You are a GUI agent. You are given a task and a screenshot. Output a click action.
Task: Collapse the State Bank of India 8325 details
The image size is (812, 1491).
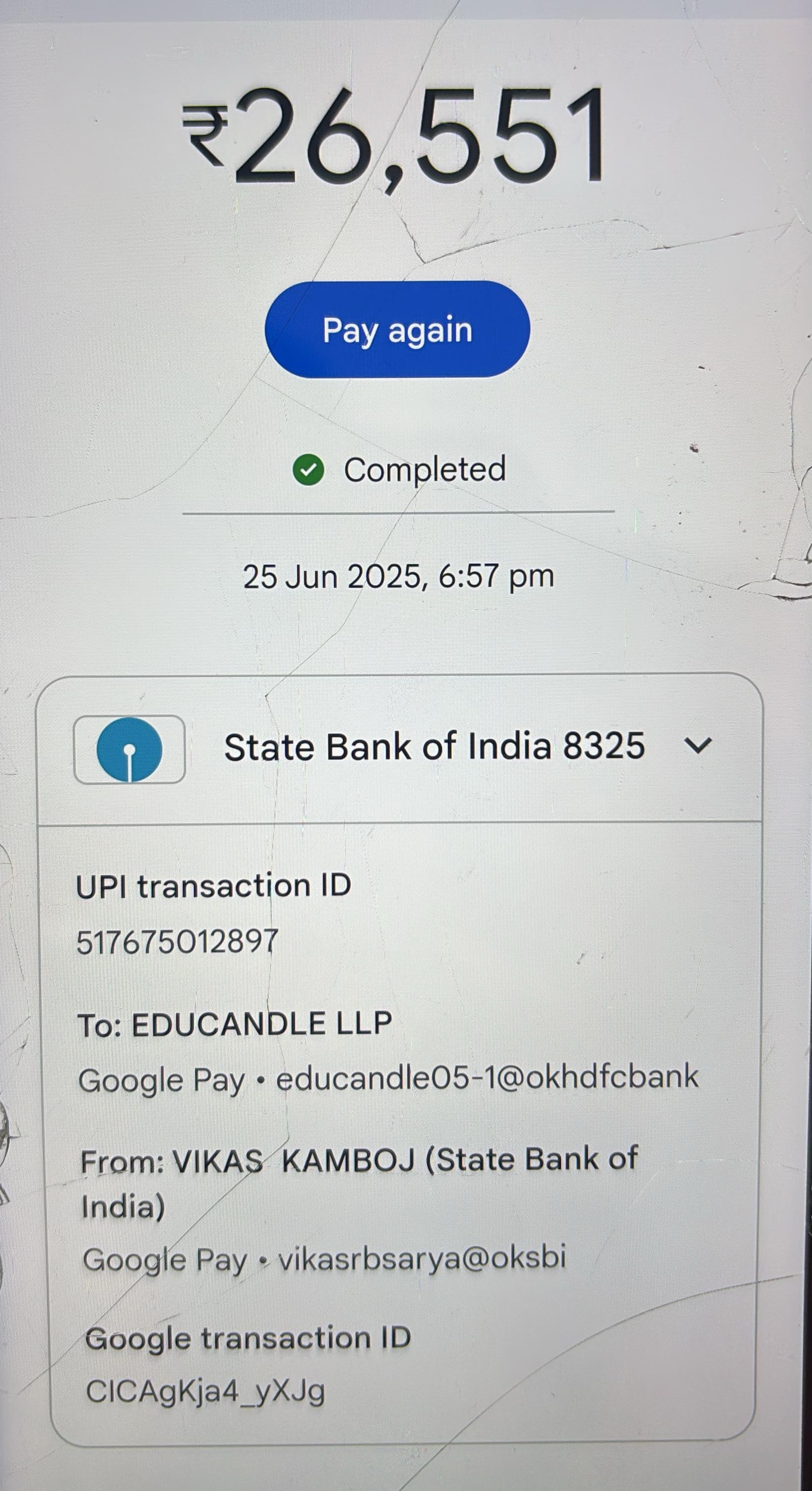[697, 745]
